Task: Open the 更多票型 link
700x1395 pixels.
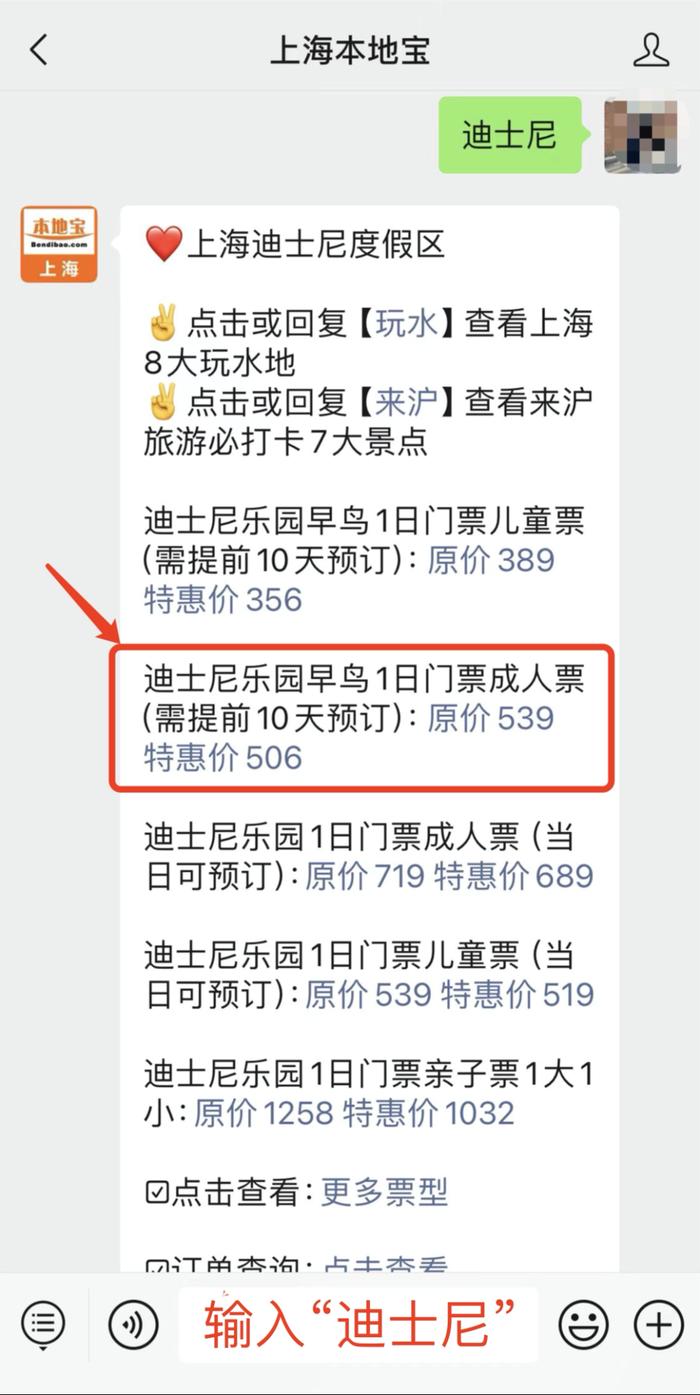Action: point(384,1192)
